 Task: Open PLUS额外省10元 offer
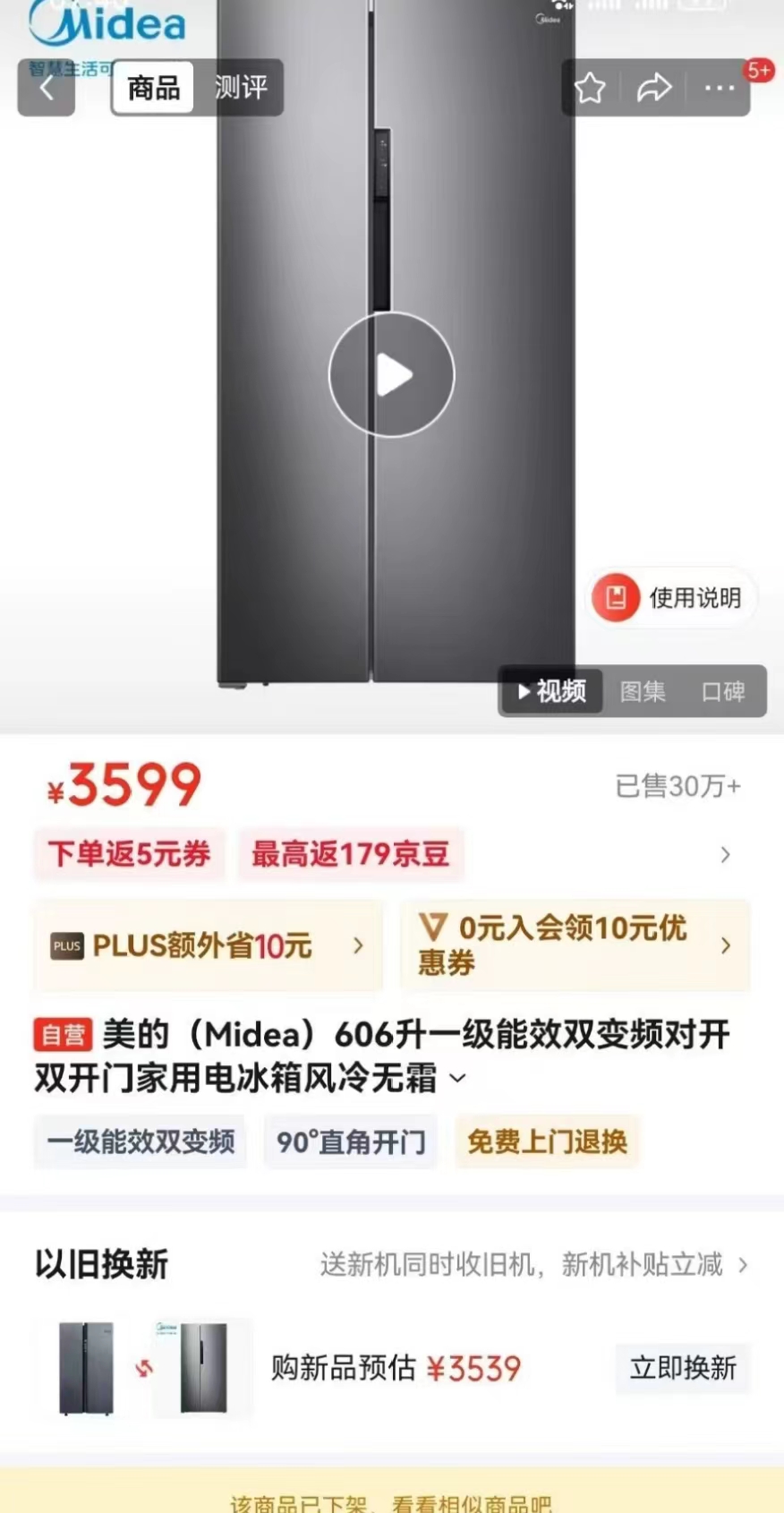208,945
